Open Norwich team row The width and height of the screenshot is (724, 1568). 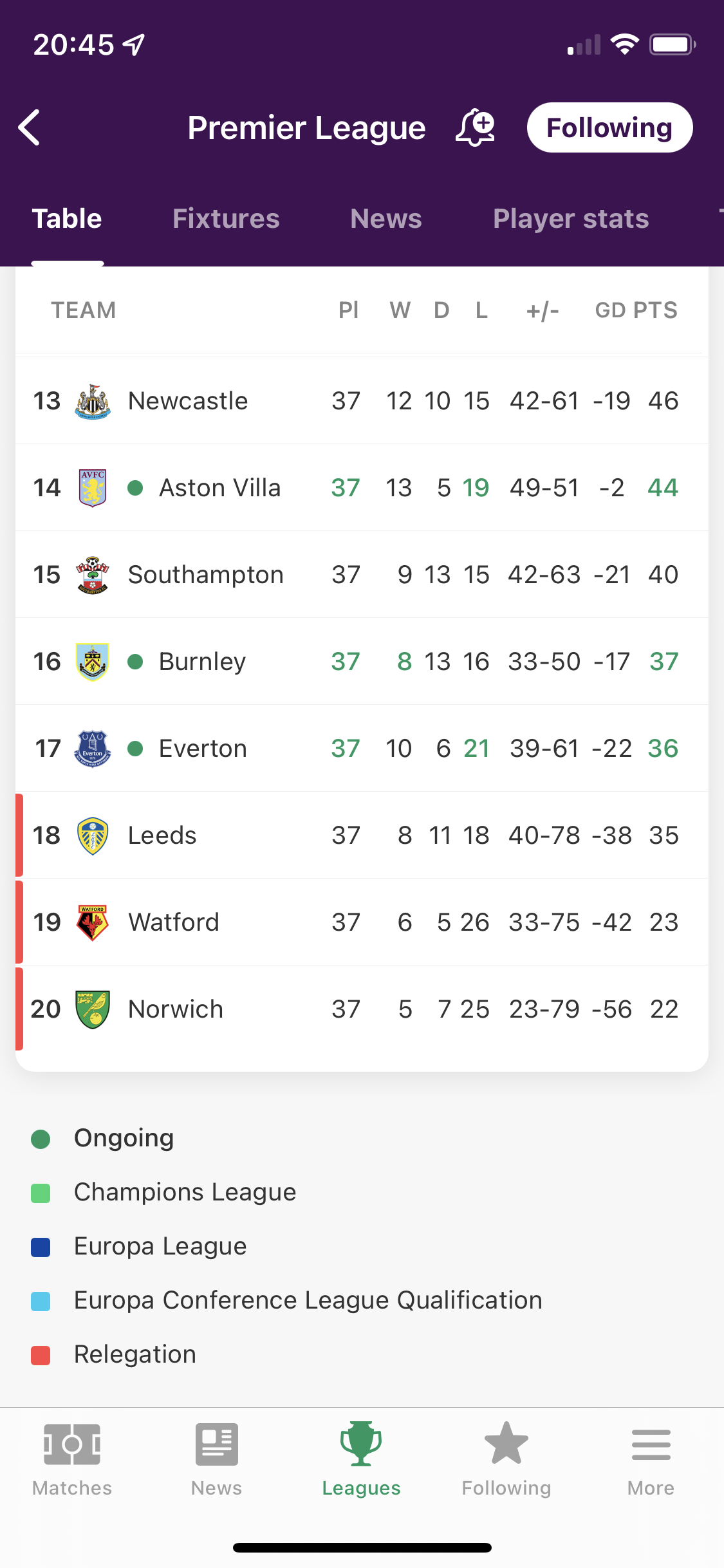tap(362, 1009)
